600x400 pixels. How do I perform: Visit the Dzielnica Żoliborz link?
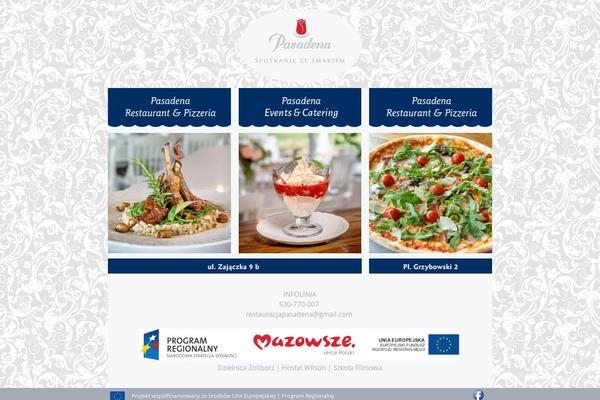pyautogui.click(x=246, y=367)
